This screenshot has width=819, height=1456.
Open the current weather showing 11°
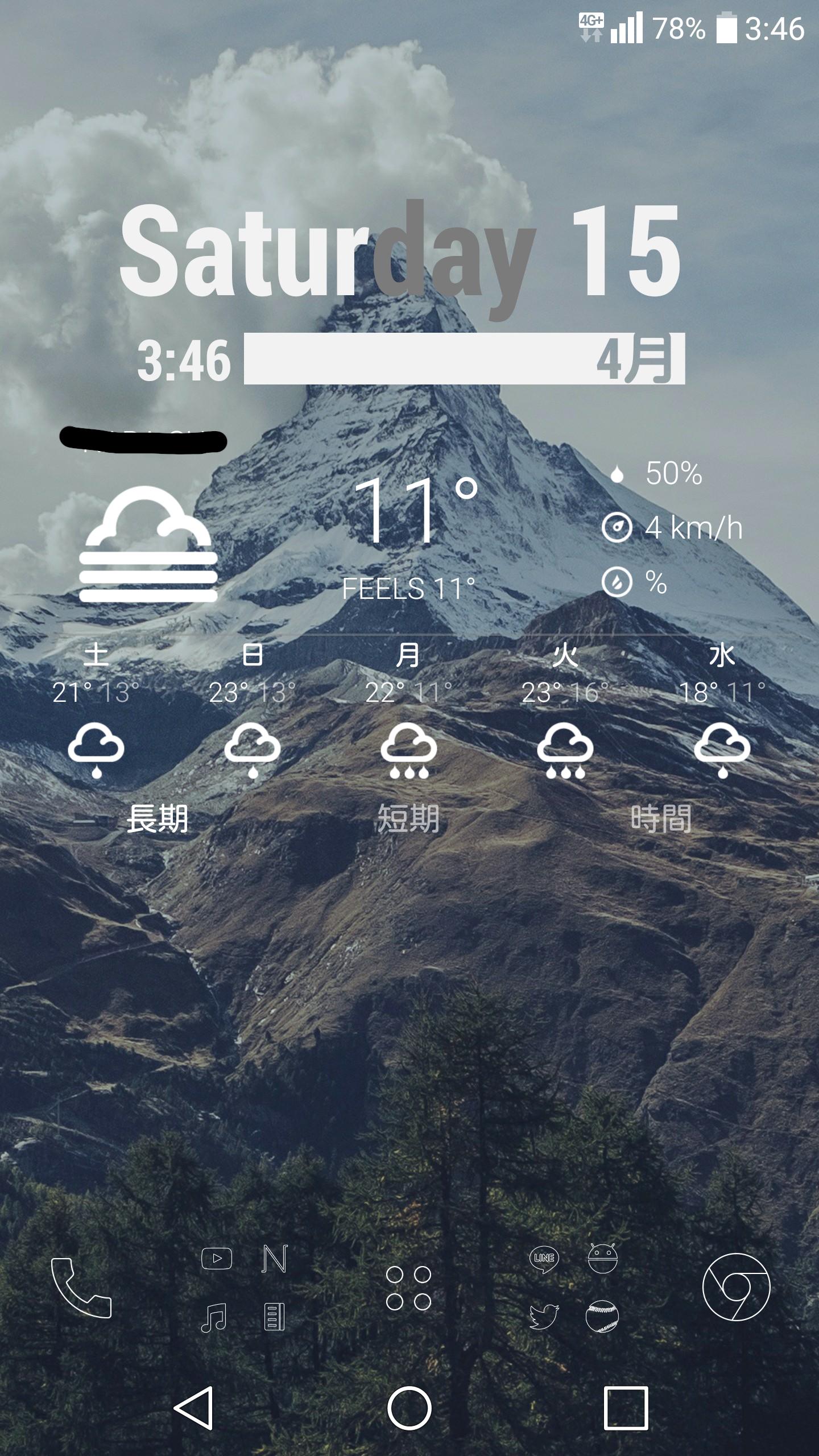pos(415,512)
